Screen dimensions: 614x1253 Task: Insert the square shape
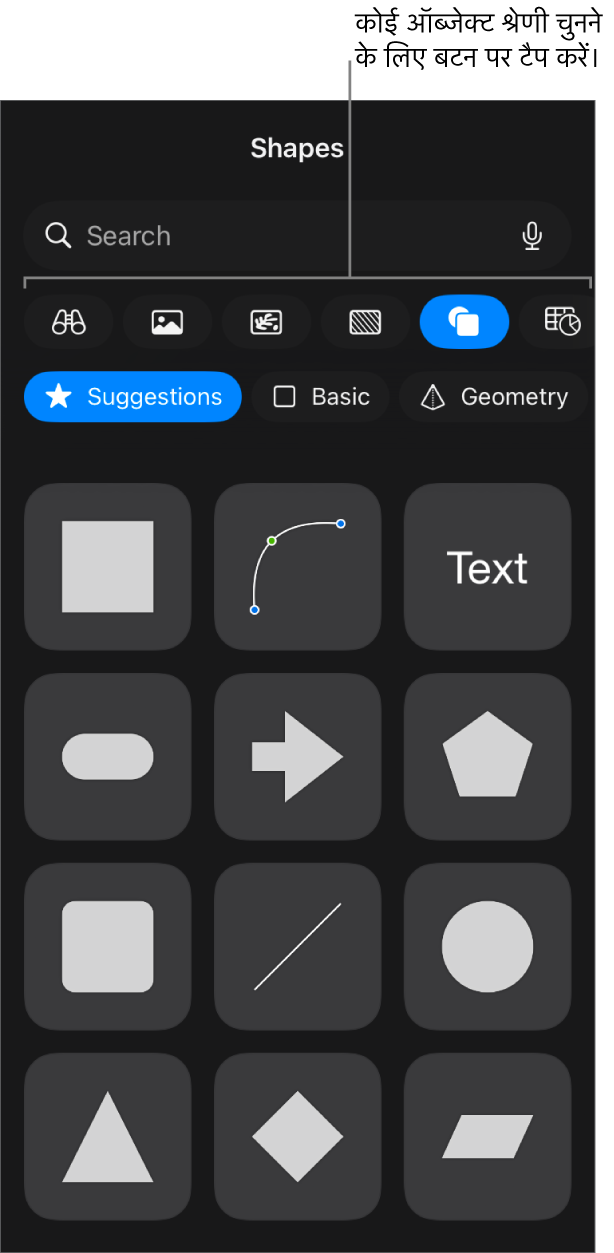coord(108,567)
